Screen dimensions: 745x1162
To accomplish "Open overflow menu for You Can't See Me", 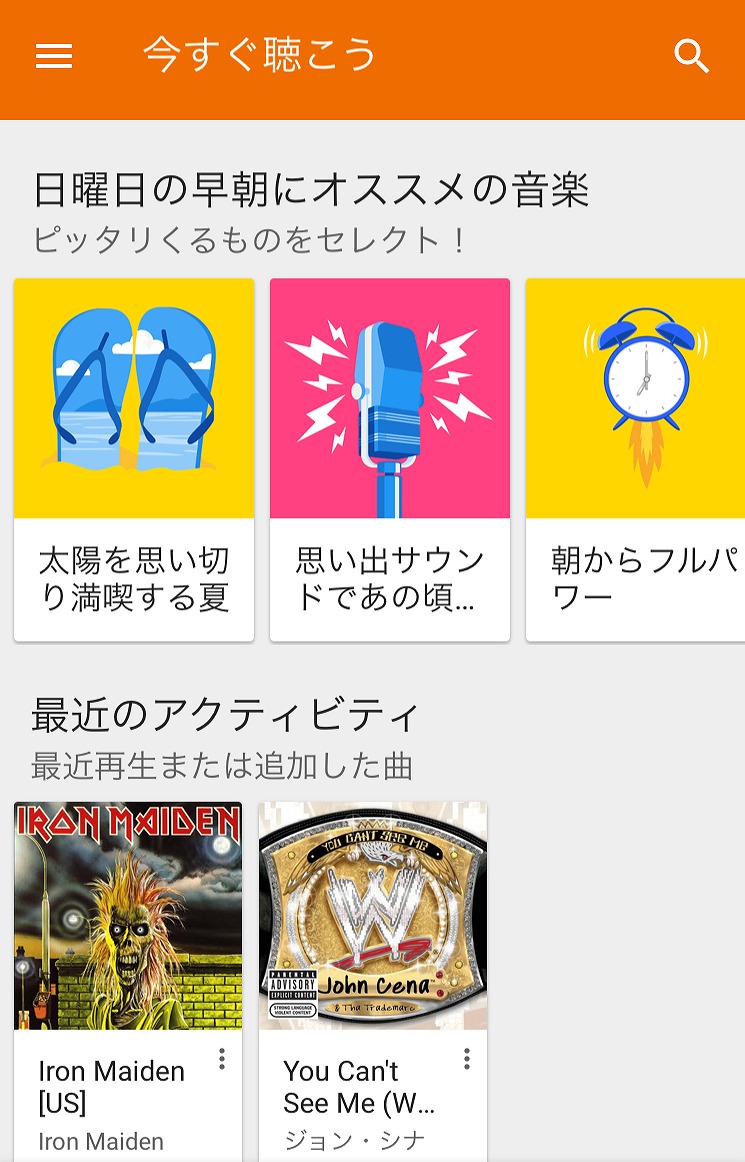I will click(x=466, y=1059).
